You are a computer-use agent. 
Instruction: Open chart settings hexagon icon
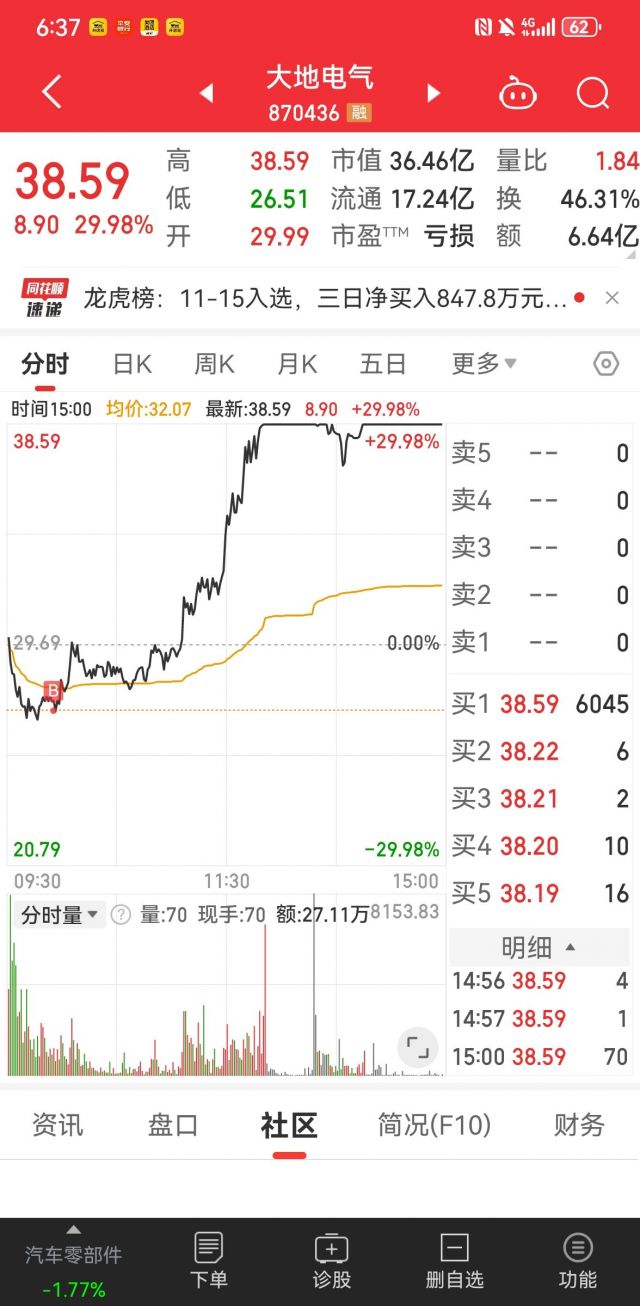(606, 364)
